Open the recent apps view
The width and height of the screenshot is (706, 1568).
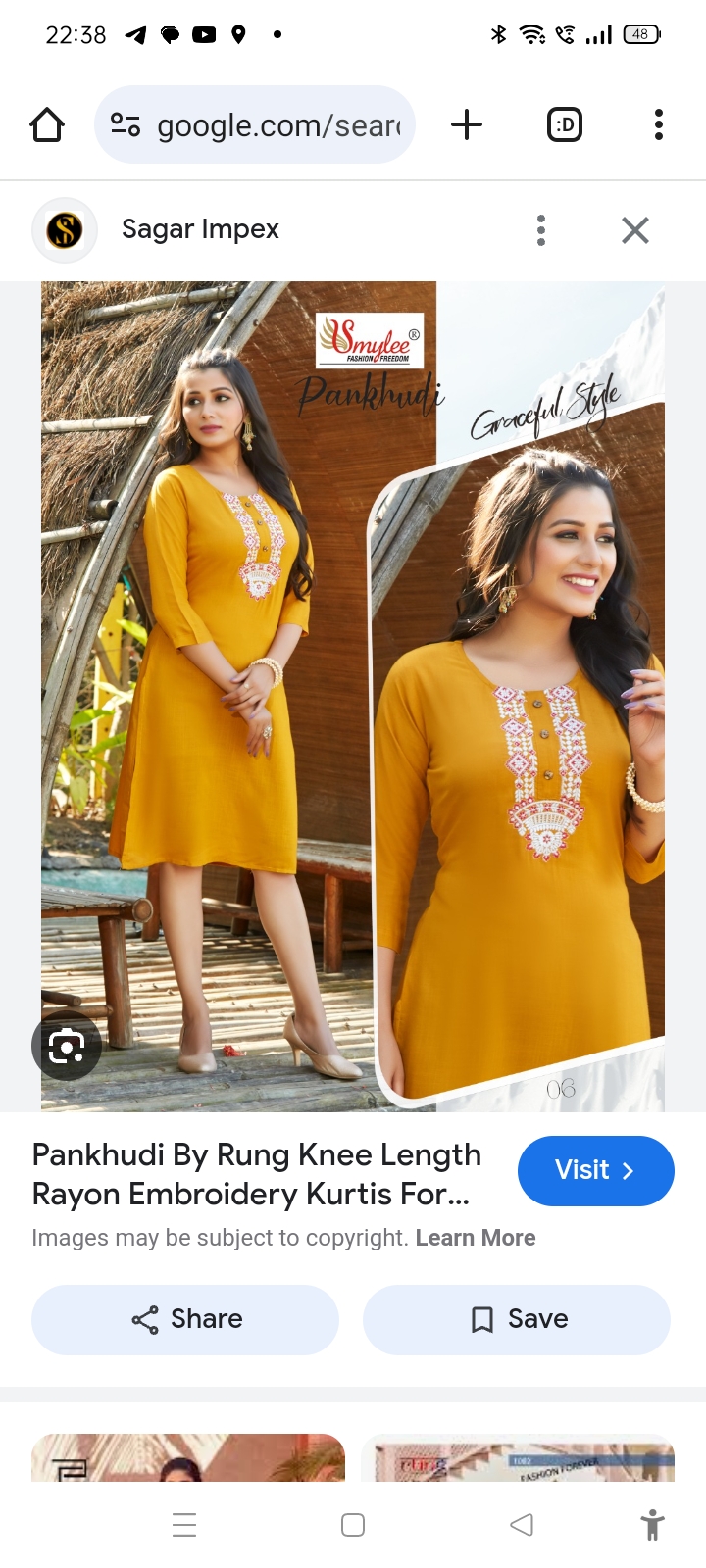(x=184, y=1525)
